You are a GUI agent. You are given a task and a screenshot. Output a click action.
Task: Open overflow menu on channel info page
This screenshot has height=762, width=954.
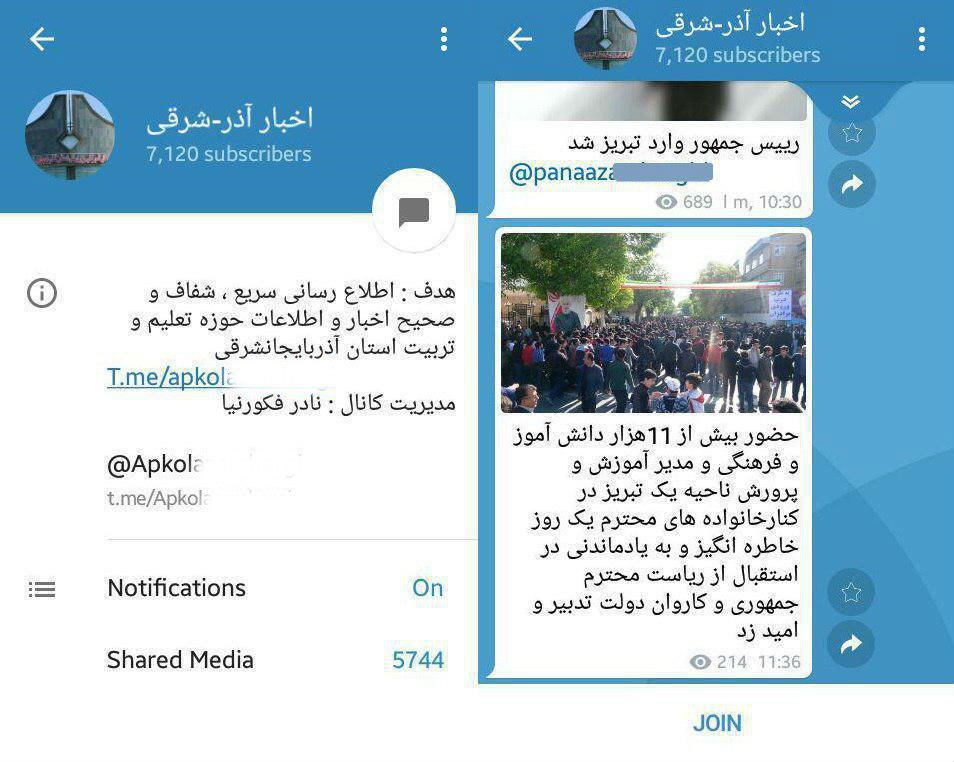pyautogui.click(x=444, y=39)
